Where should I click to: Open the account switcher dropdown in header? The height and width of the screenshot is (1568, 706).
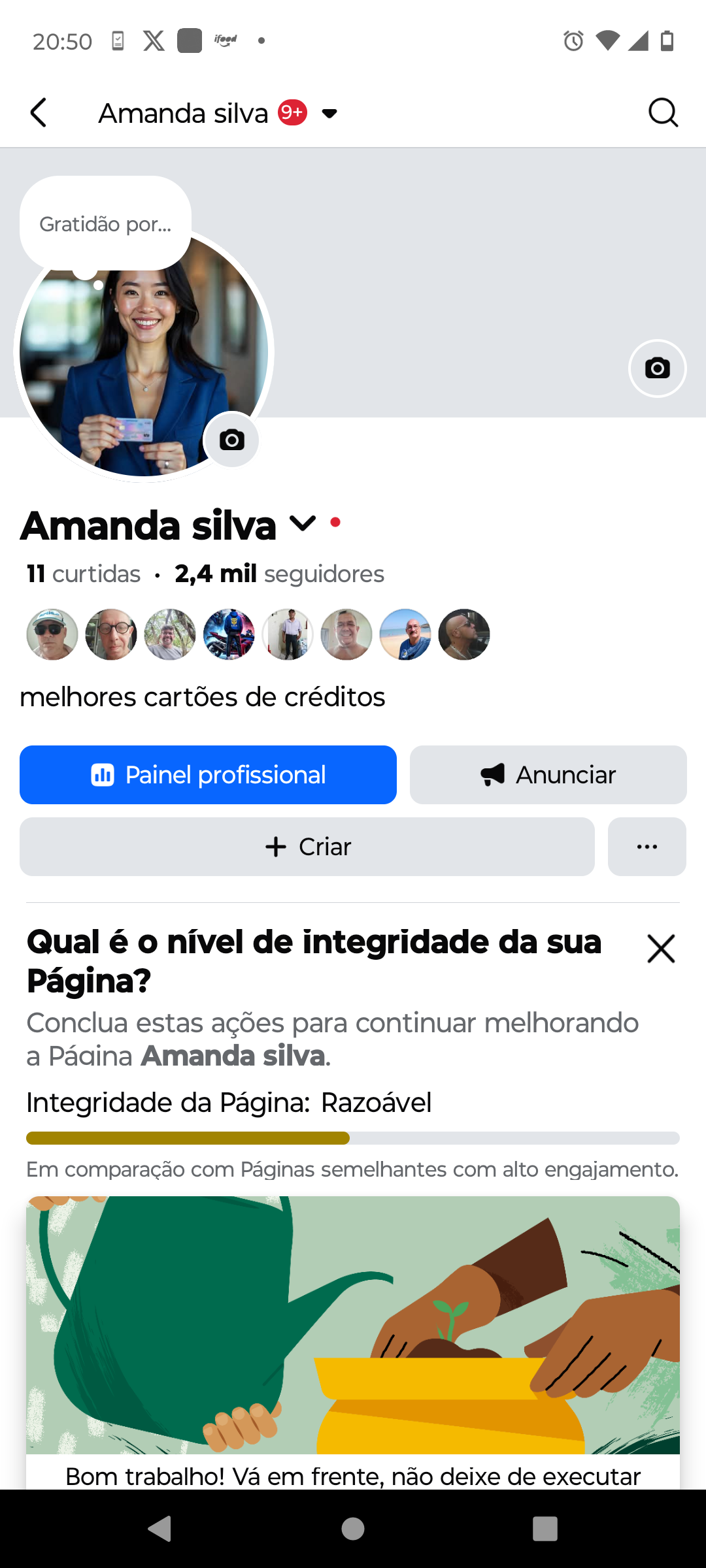[x=329, y=114]
